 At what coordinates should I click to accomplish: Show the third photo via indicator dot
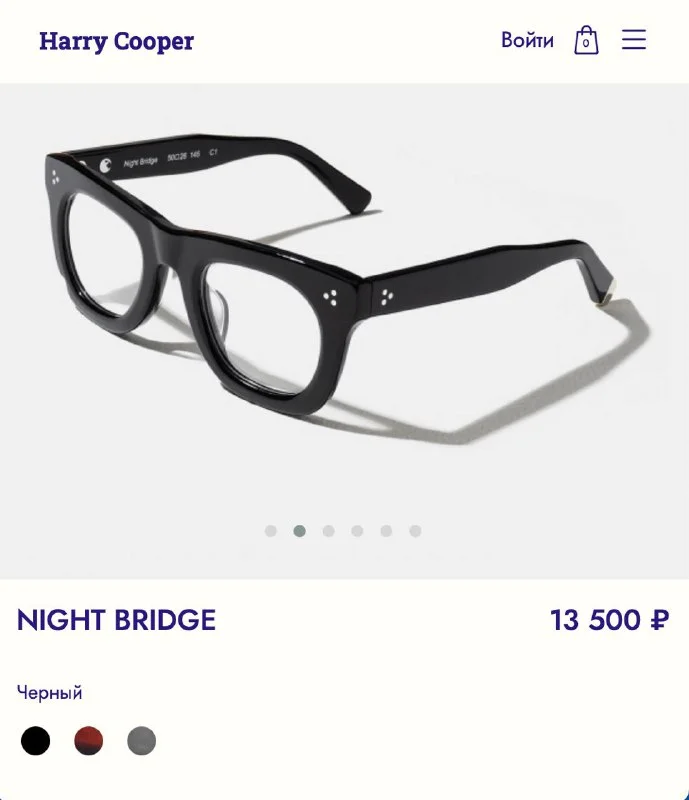tap(328, 531)
